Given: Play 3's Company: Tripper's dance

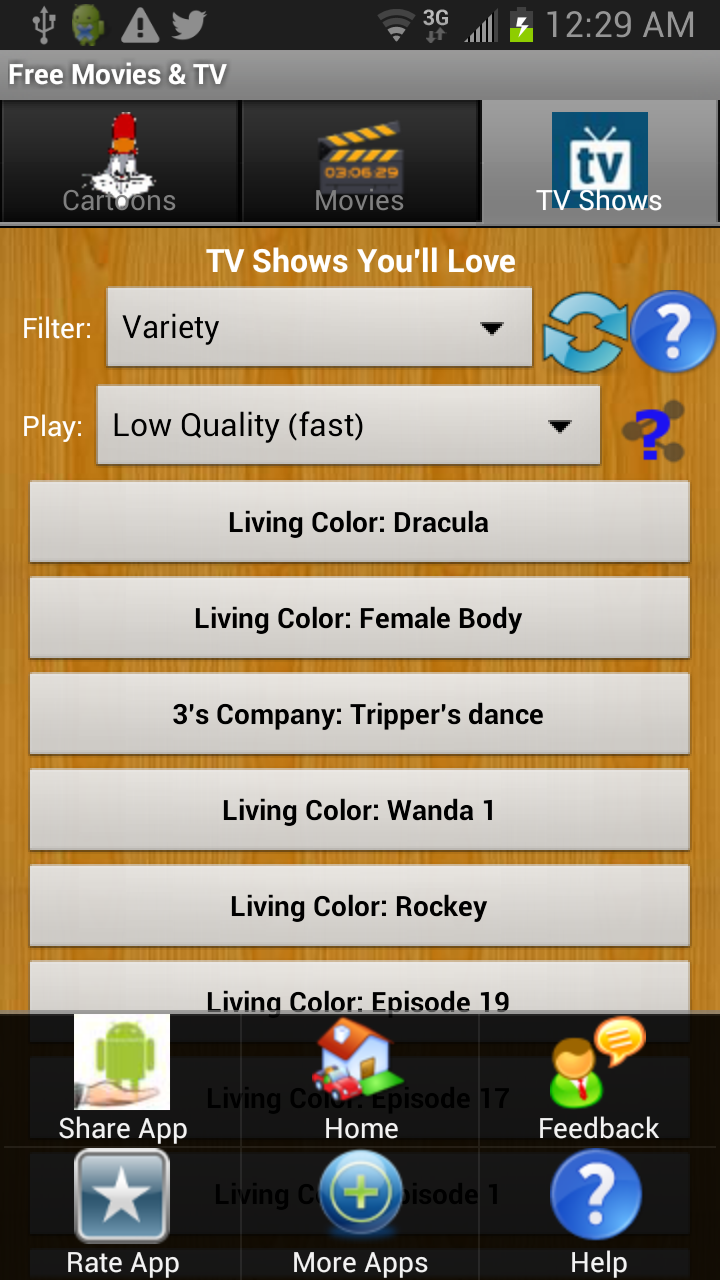Looking at the screenshot, I should pyautogui.click(x=359, y=714).
